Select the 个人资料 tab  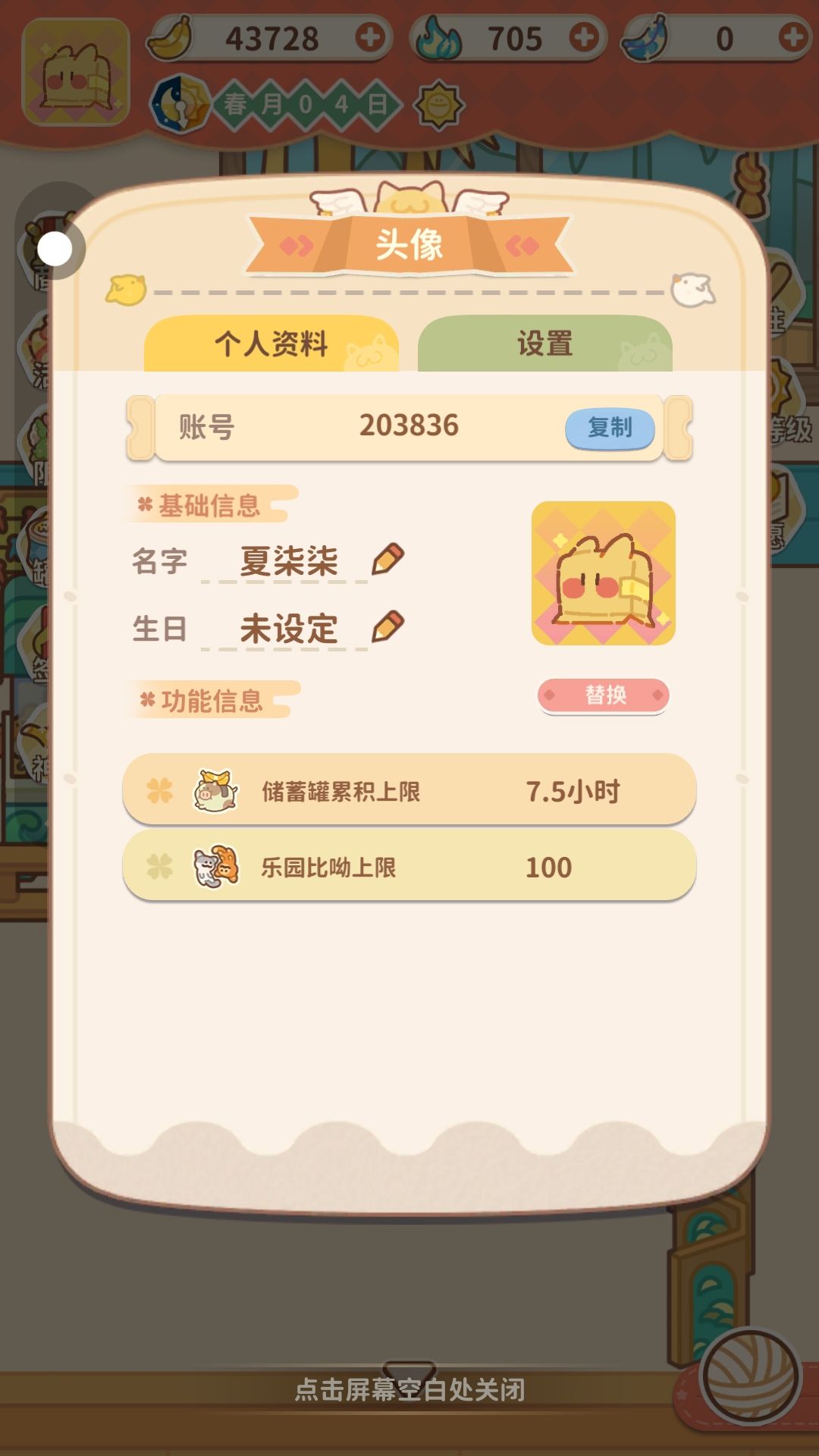tap(271, 344)
